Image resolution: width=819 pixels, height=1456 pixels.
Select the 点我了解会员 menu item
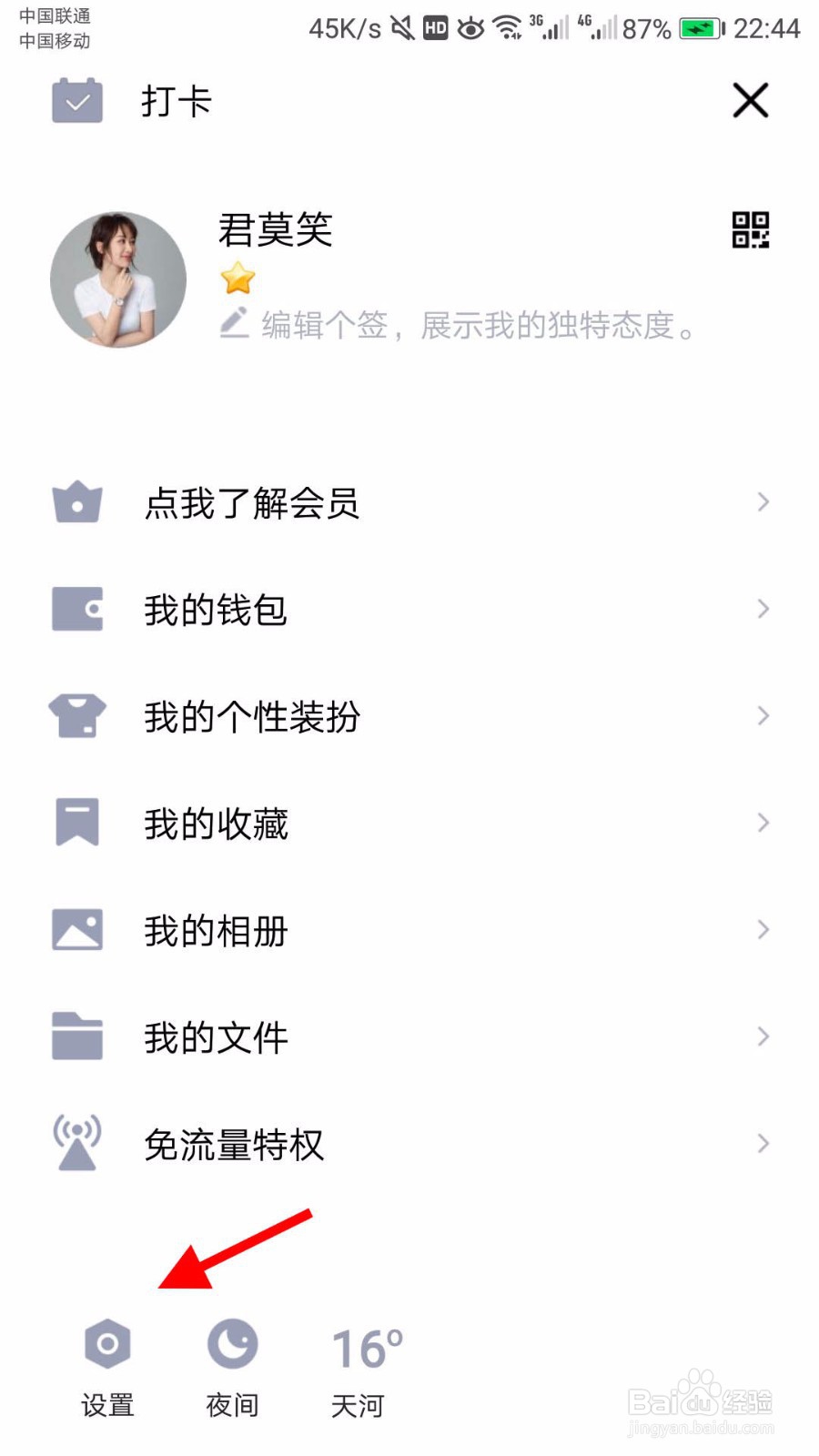[253, 502]
